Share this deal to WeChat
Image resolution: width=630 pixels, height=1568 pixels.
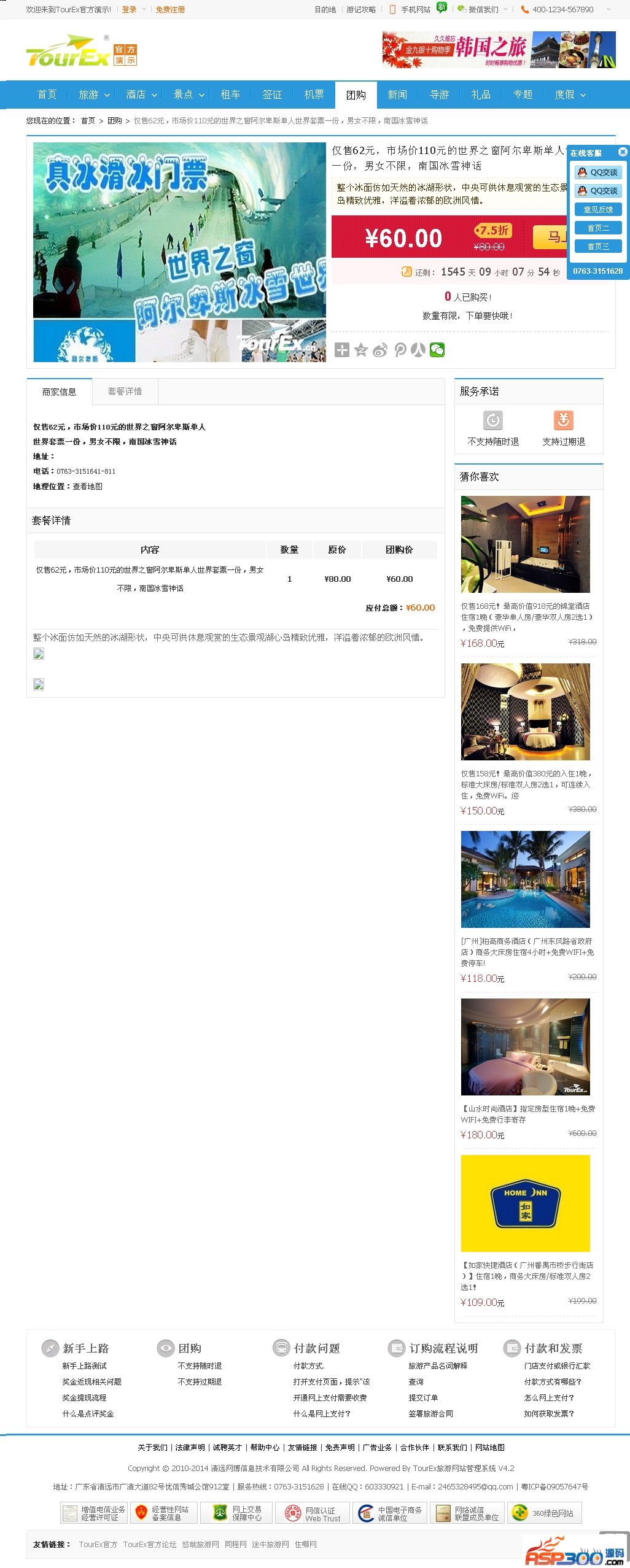tap(437, 350)
